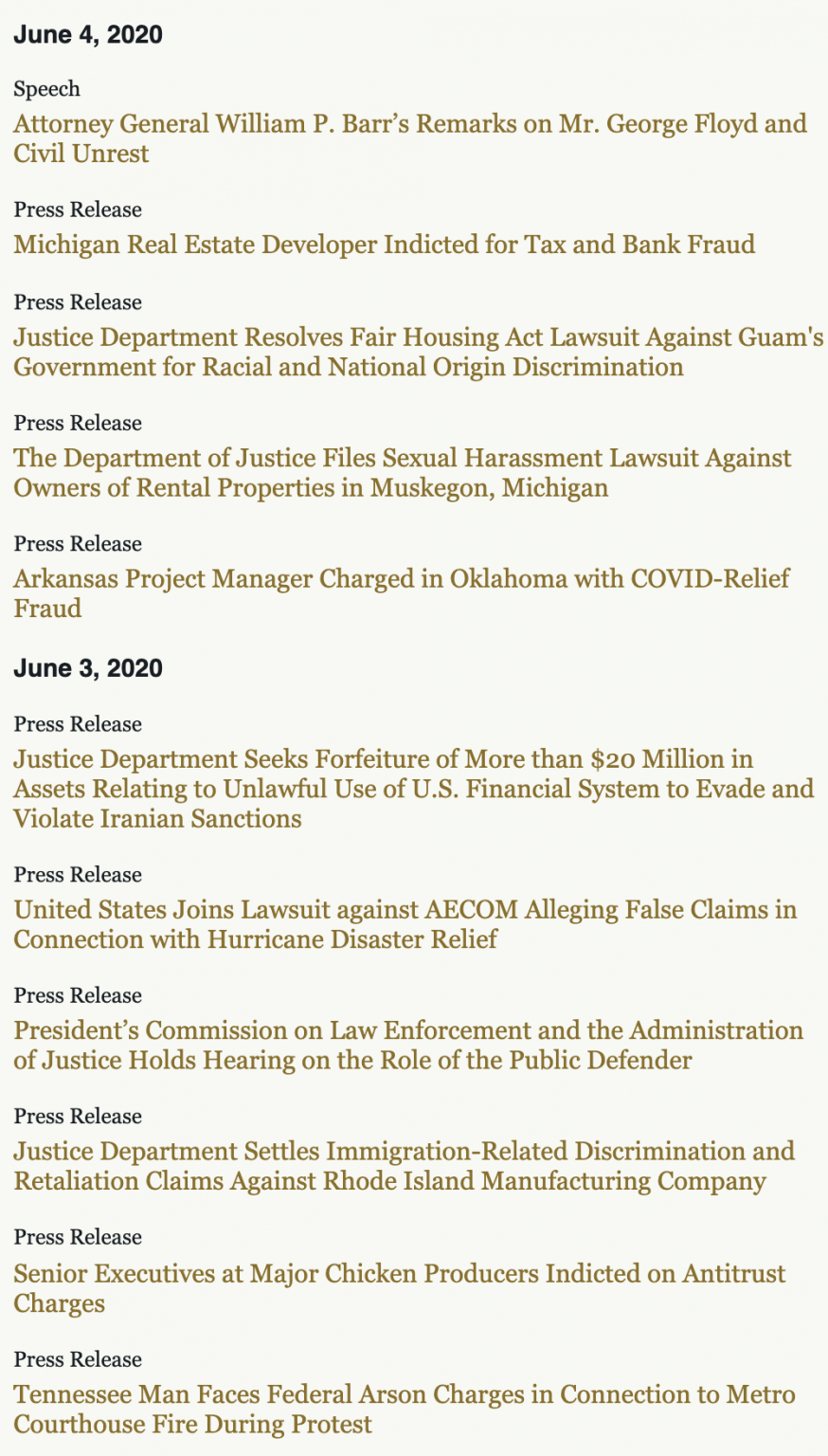The image size is (828, 1456).
Task: Open Muskegon sexual harassment lawsuit press release
Action: [402, 459]
